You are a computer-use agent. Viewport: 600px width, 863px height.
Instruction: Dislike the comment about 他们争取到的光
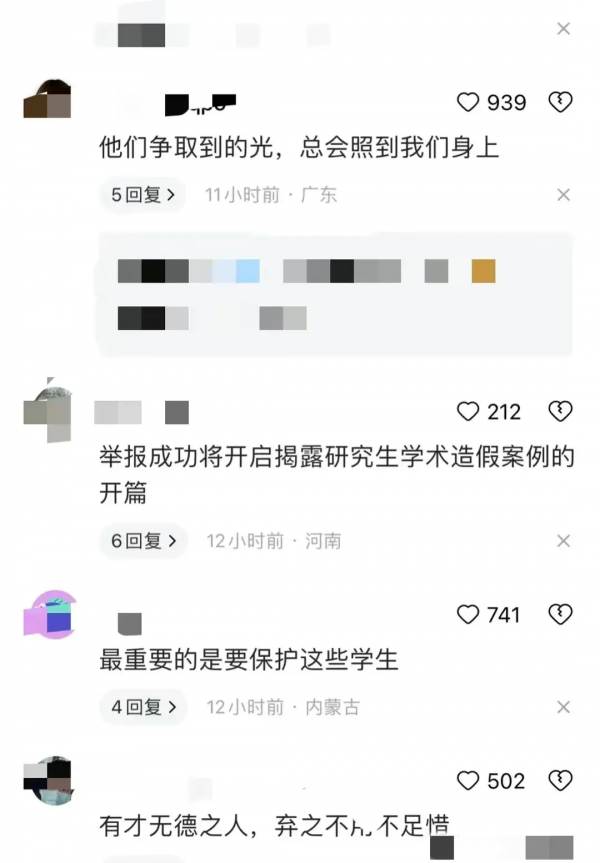[x=561, y=102]
